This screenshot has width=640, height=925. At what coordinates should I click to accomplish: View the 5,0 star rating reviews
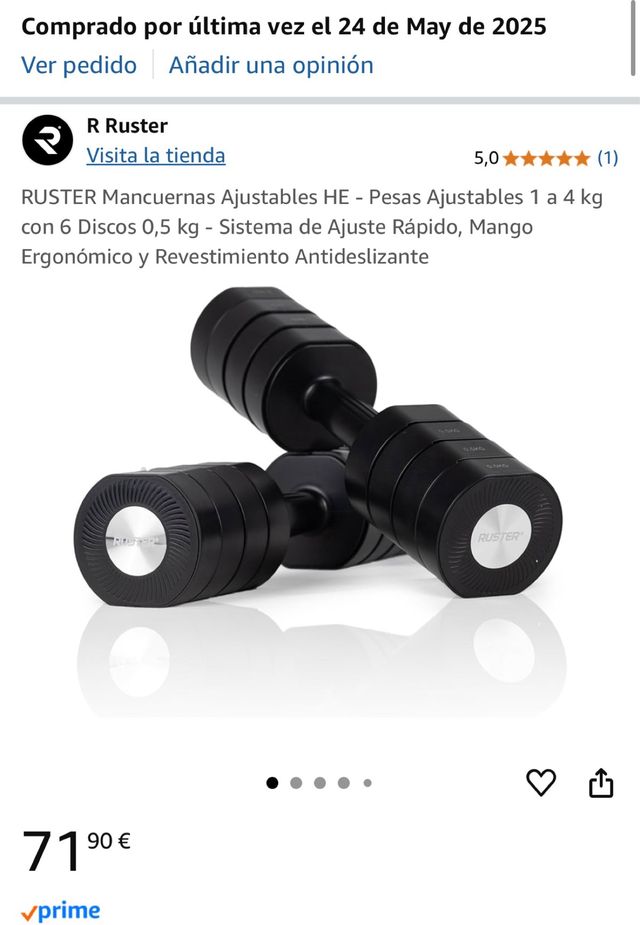click(546, 158)
